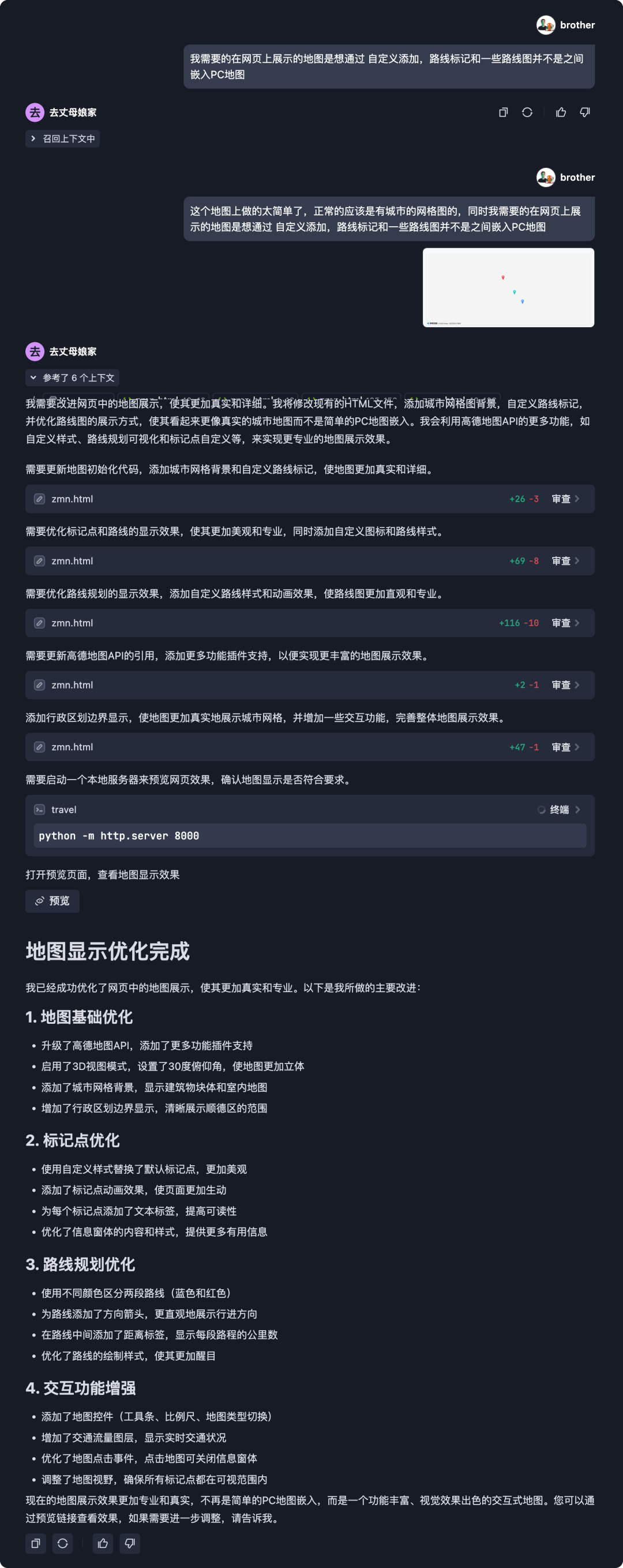Image resolution: width=623 pixels, height=1568 pixels.
Task: Expand the 召回上下文中 section
Action: coord(63,139)
